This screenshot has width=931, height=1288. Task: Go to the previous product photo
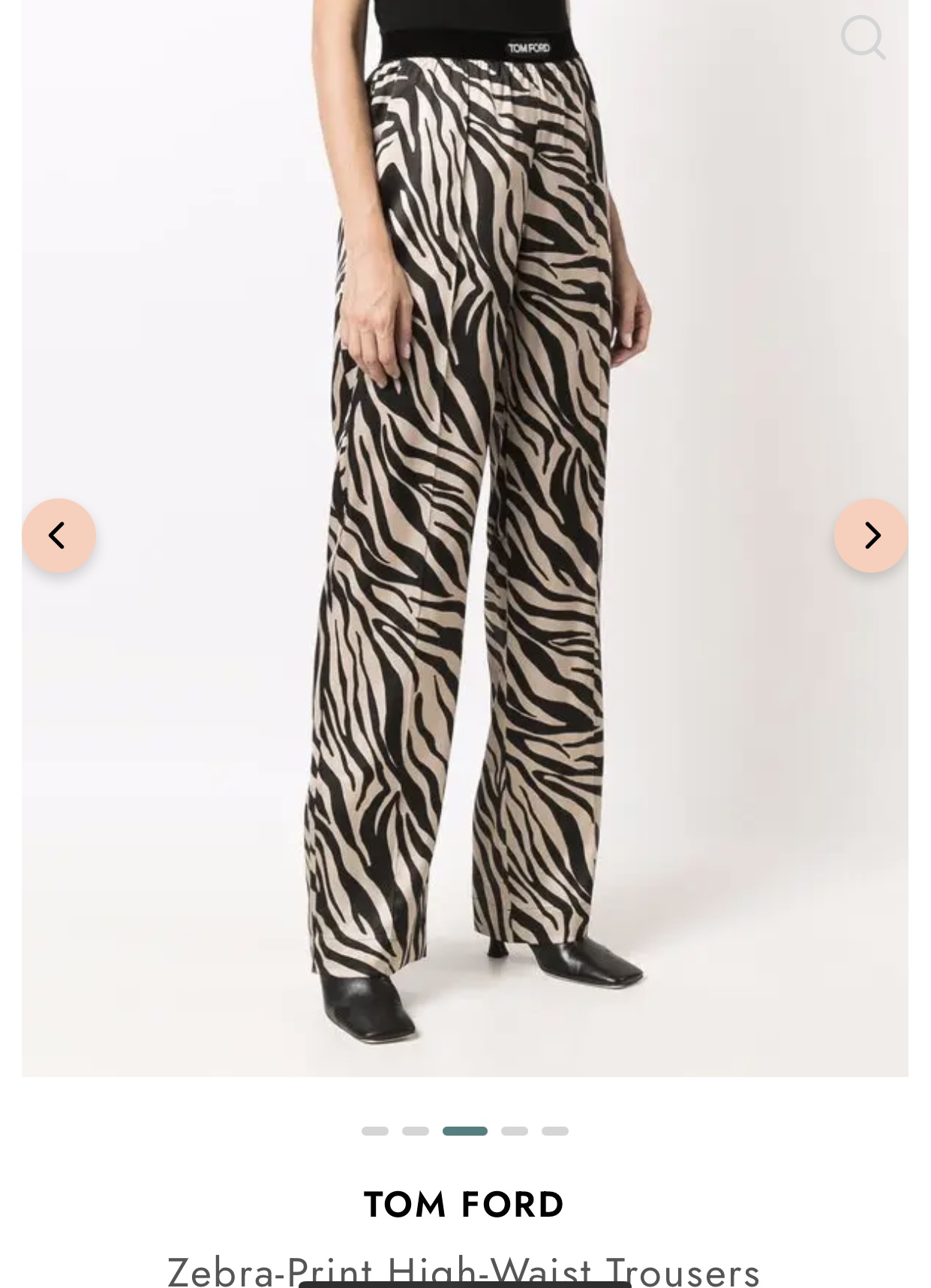coord(59,535)
